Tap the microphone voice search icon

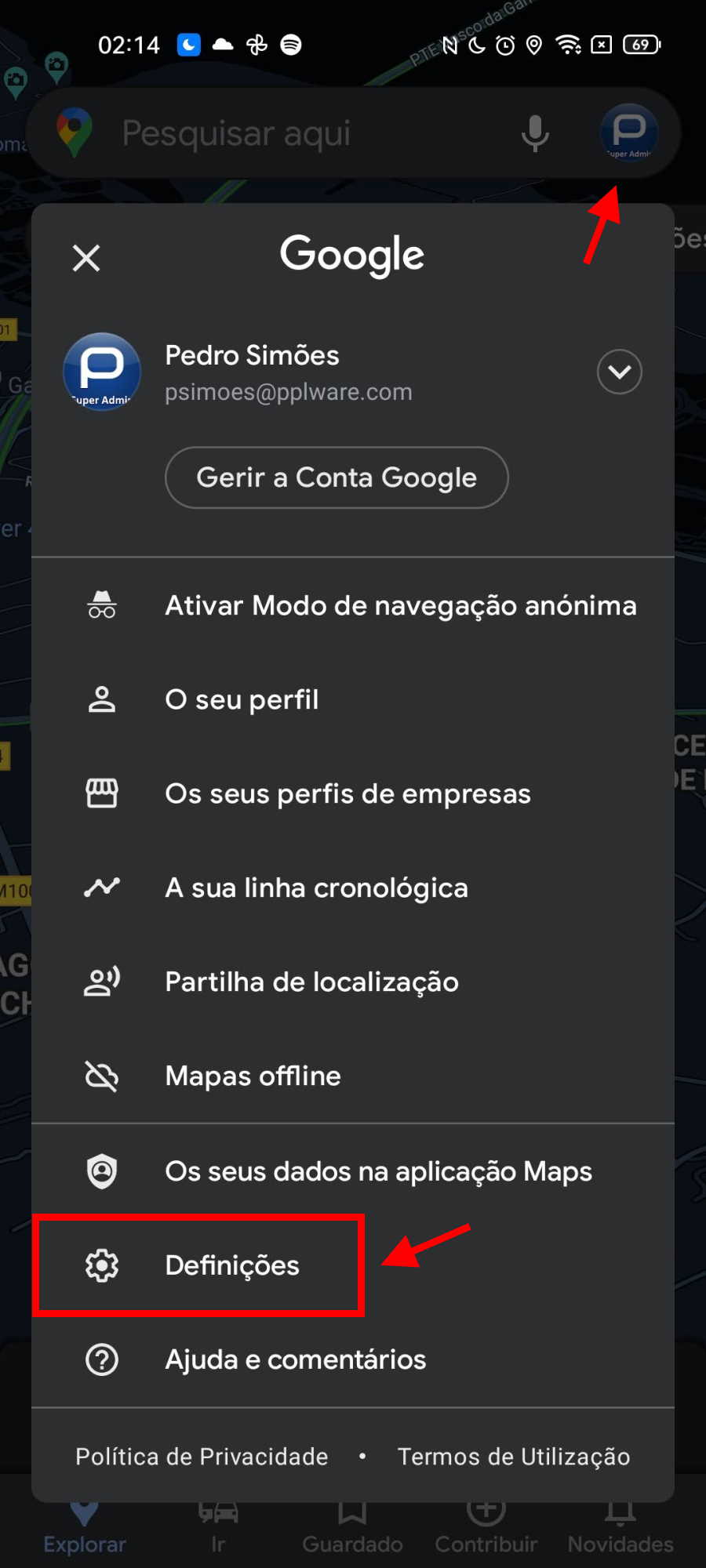point(535,133)
